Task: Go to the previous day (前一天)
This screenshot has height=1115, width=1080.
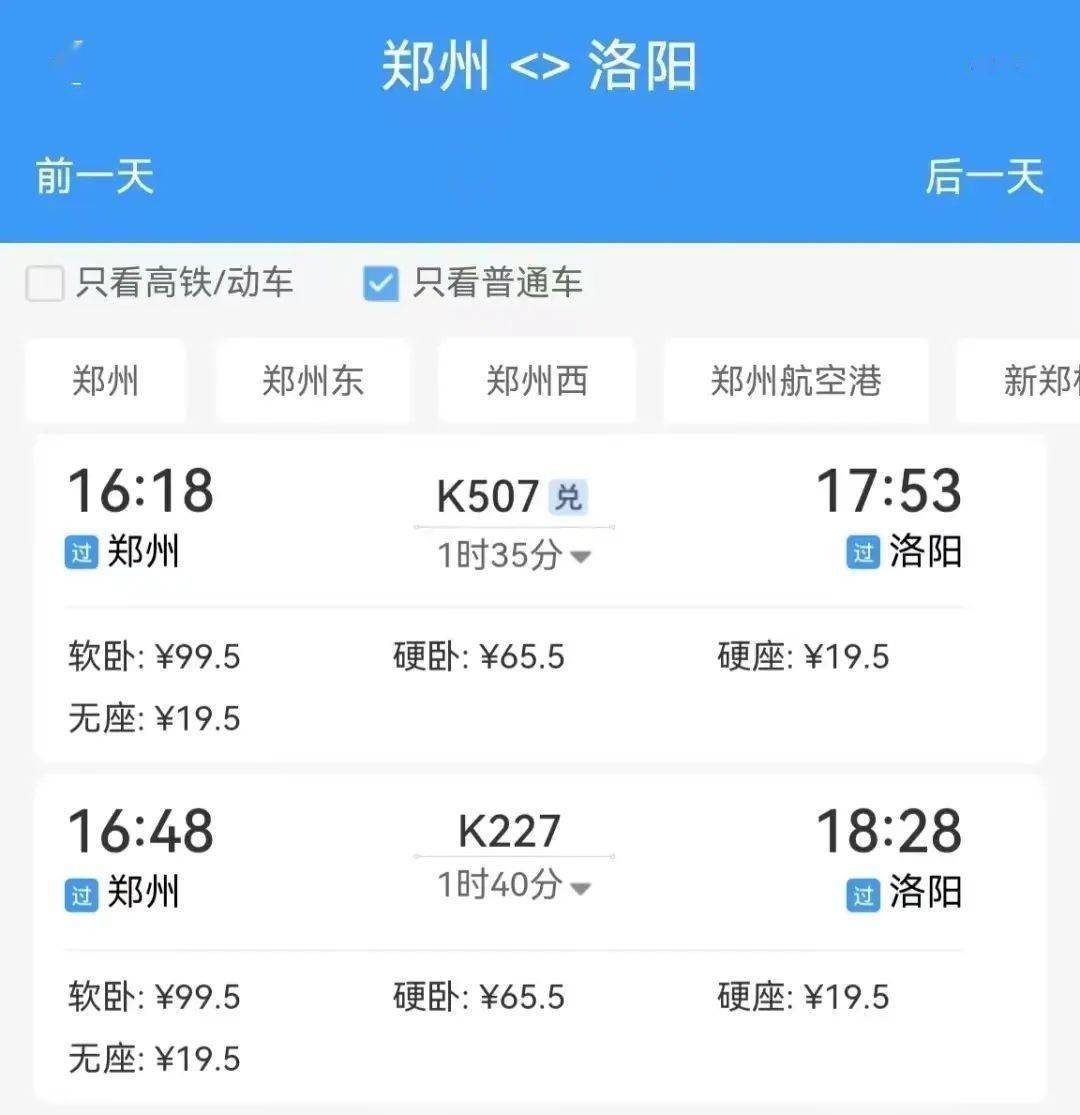Action: click(x=95, y=177)
